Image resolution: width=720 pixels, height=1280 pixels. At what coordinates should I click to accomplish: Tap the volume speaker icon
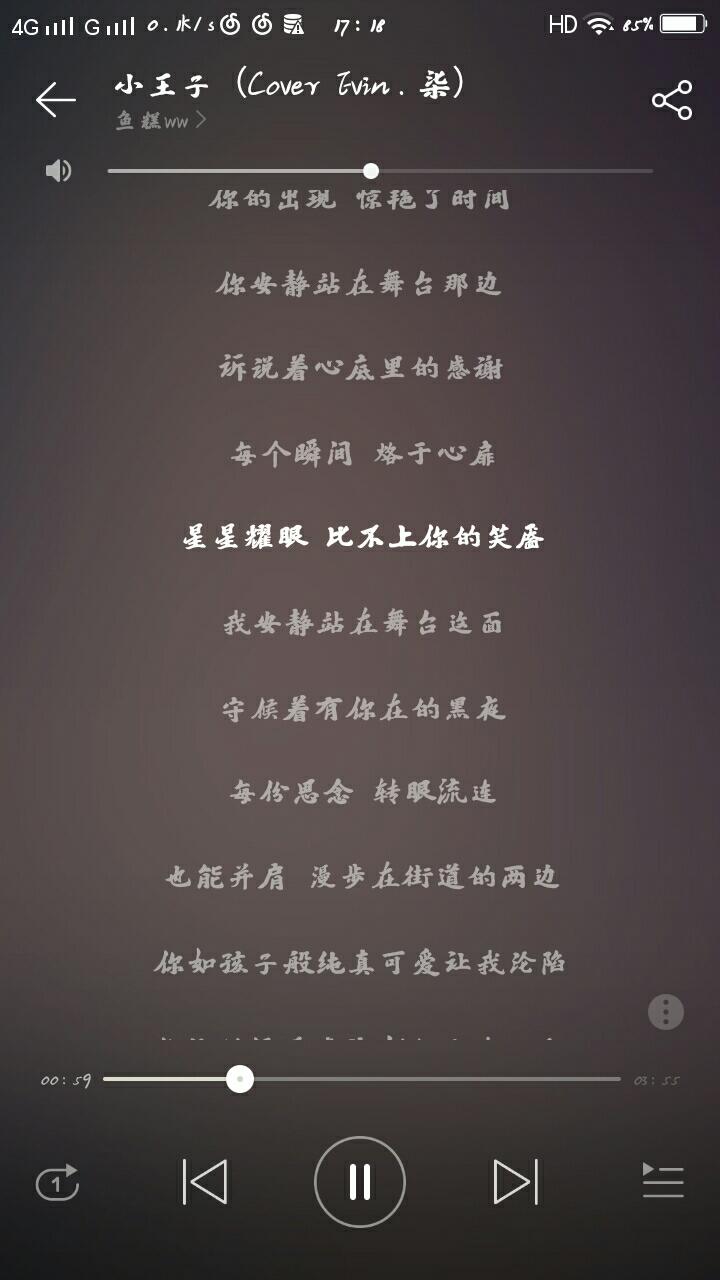(59, 171)
